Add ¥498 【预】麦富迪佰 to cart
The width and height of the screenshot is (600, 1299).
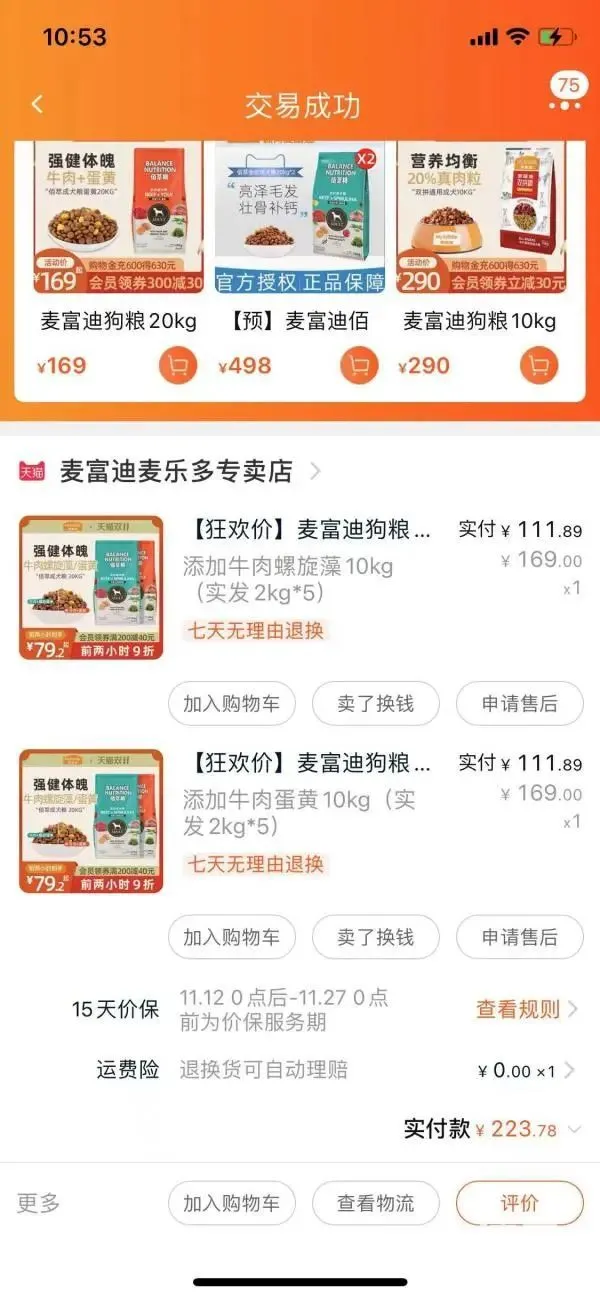click(x=359, y=366)
